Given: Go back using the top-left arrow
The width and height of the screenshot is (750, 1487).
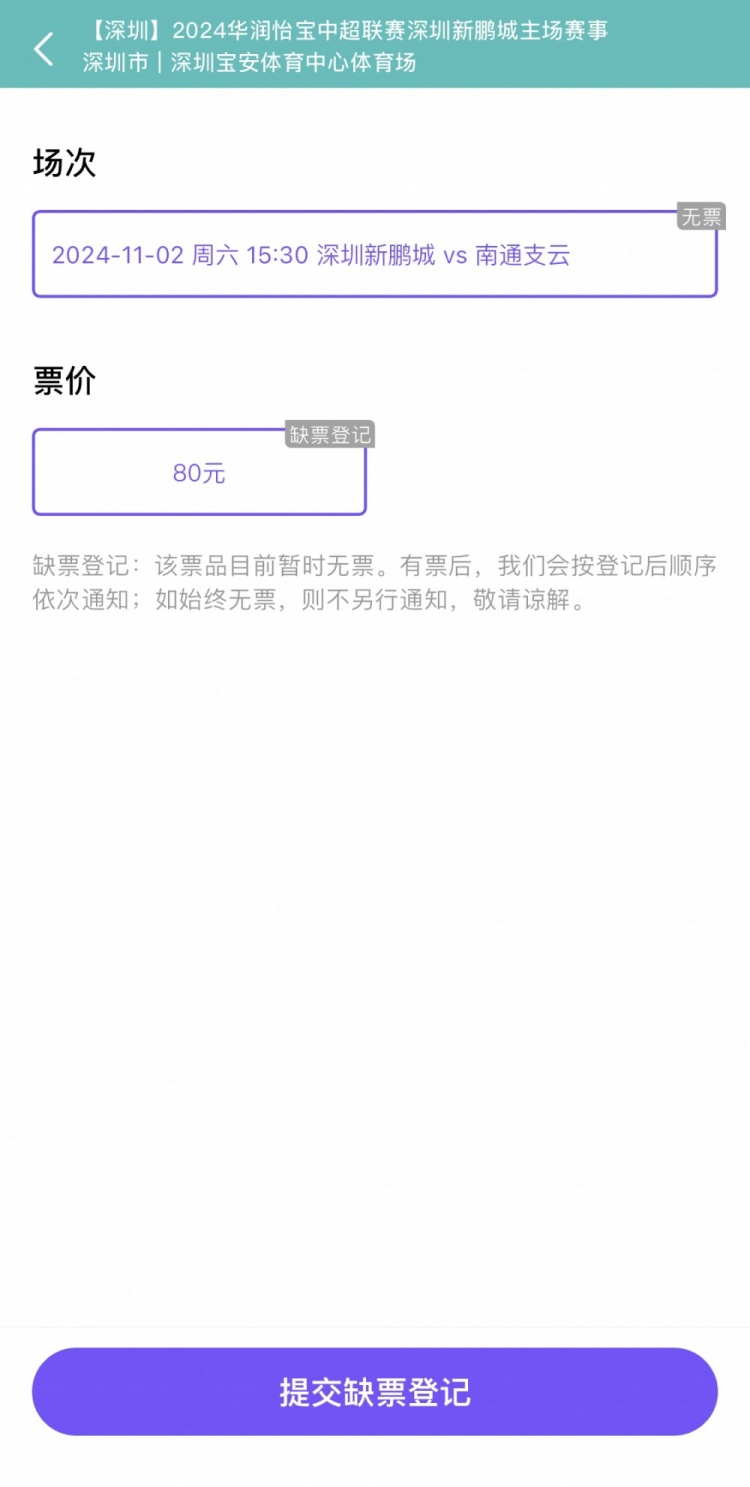Looking at the screenshot, I should tap(44, 48).
